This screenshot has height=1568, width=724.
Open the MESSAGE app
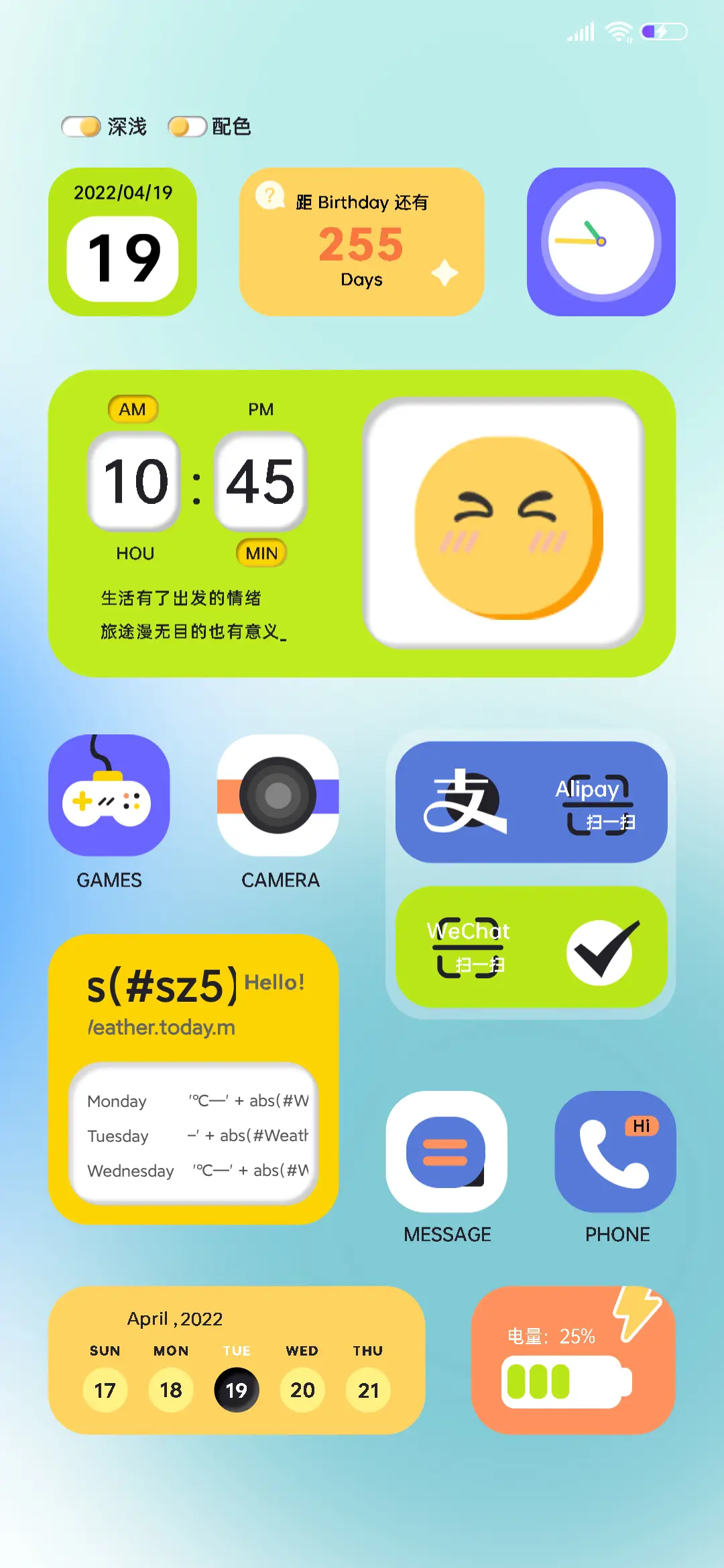pyautogui.click(x=446, y=1153)
